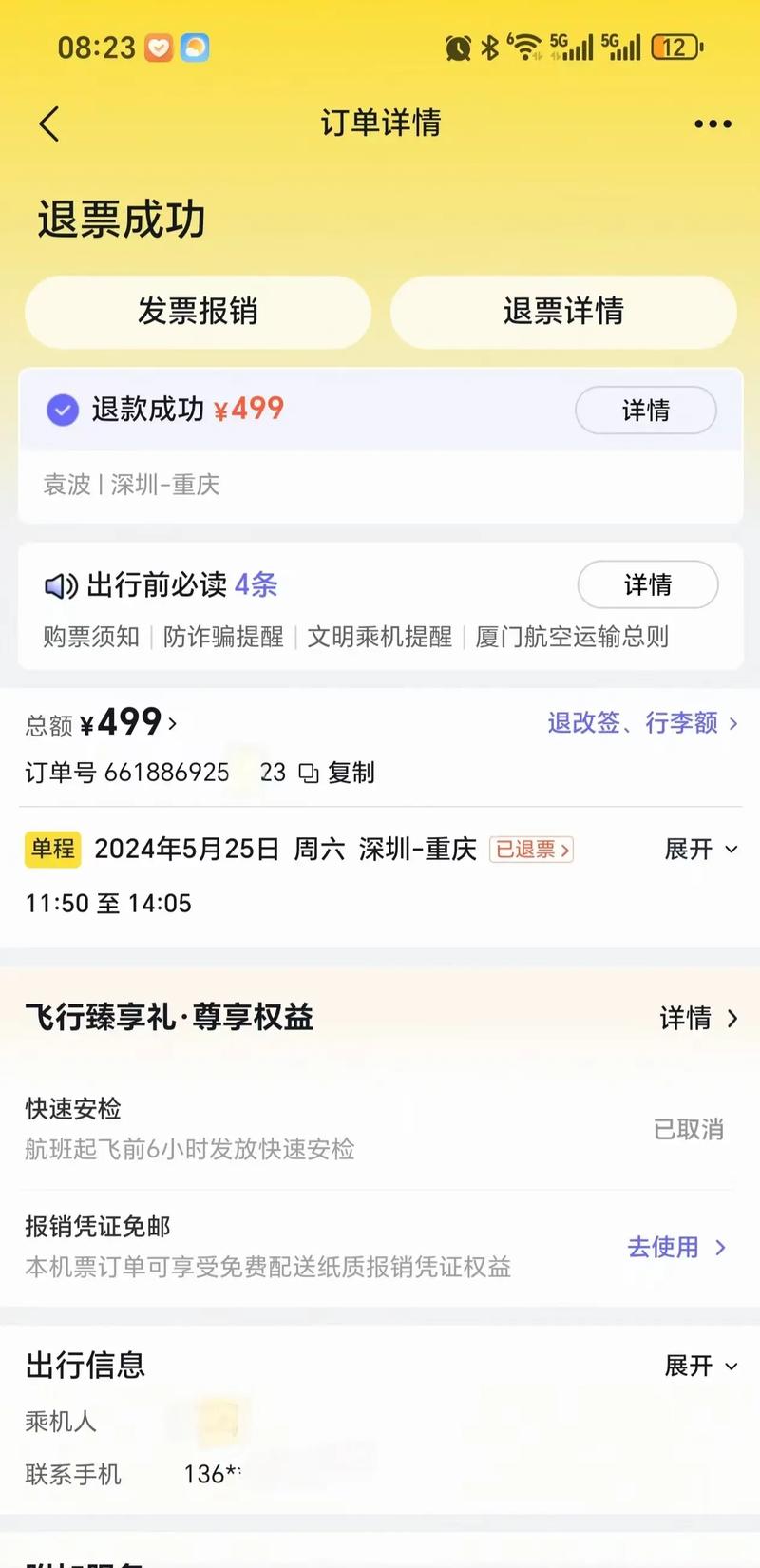Expand the 深圳-重庆 flight details
Screen dimensions: 760x1568
(701, 849)
